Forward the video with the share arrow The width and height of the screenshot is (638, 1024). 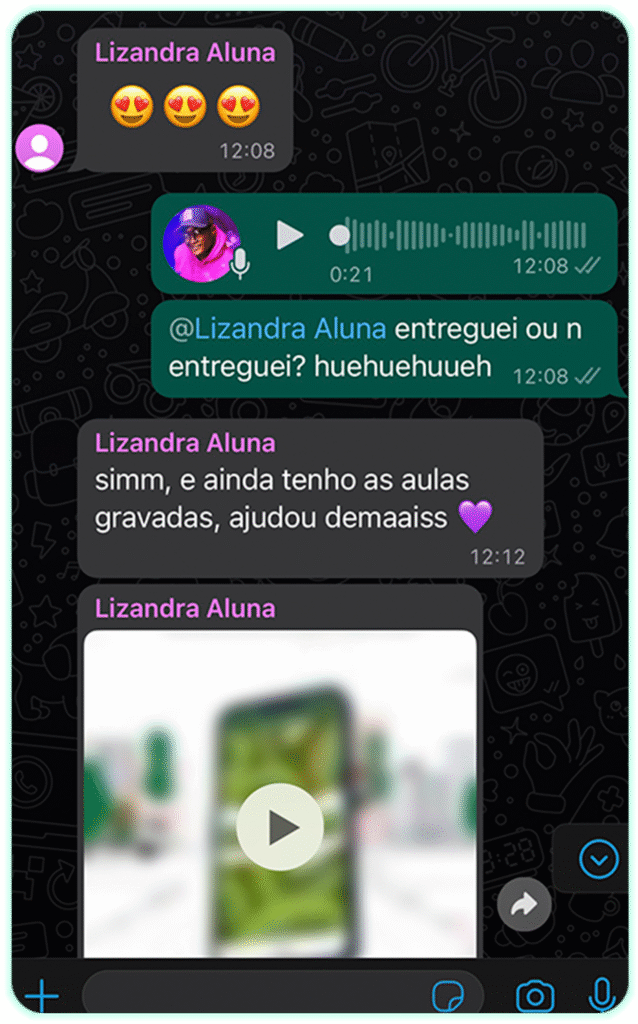pos(524,905)
